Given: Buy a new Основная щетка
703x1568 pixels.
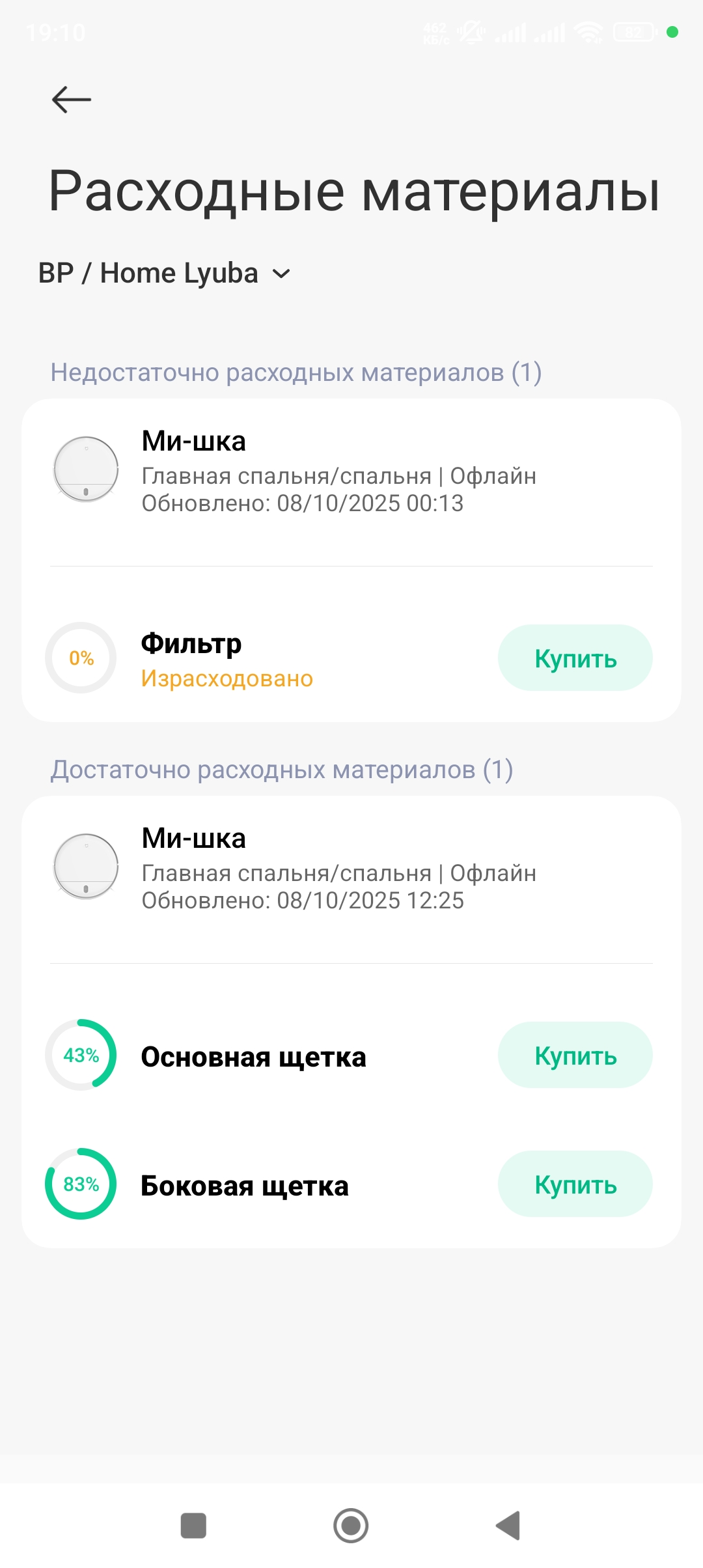Looking at the screenshot, I should pyautogui.click(x=575, y=1056).
